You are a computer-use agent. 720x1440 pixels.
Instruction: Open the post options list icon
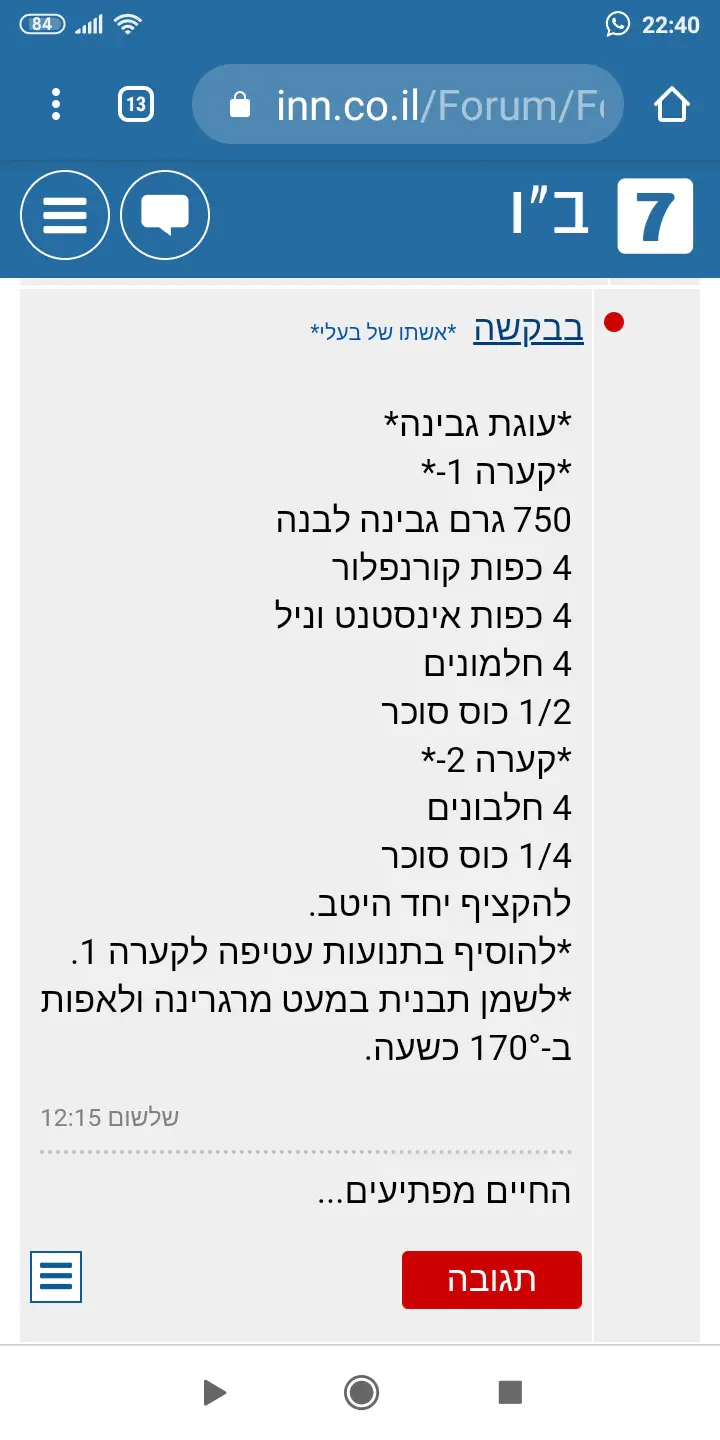pos(56,1277)
